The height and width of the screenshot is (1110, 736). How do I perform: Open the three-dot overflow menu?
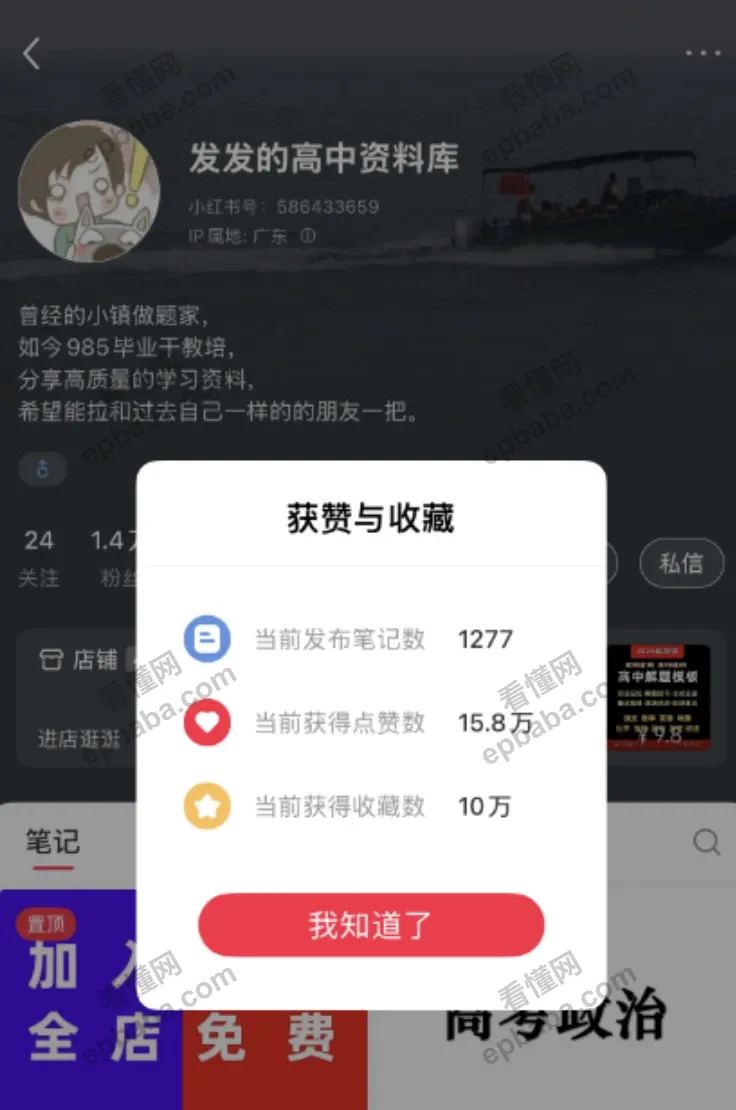(x=703, y=54)
